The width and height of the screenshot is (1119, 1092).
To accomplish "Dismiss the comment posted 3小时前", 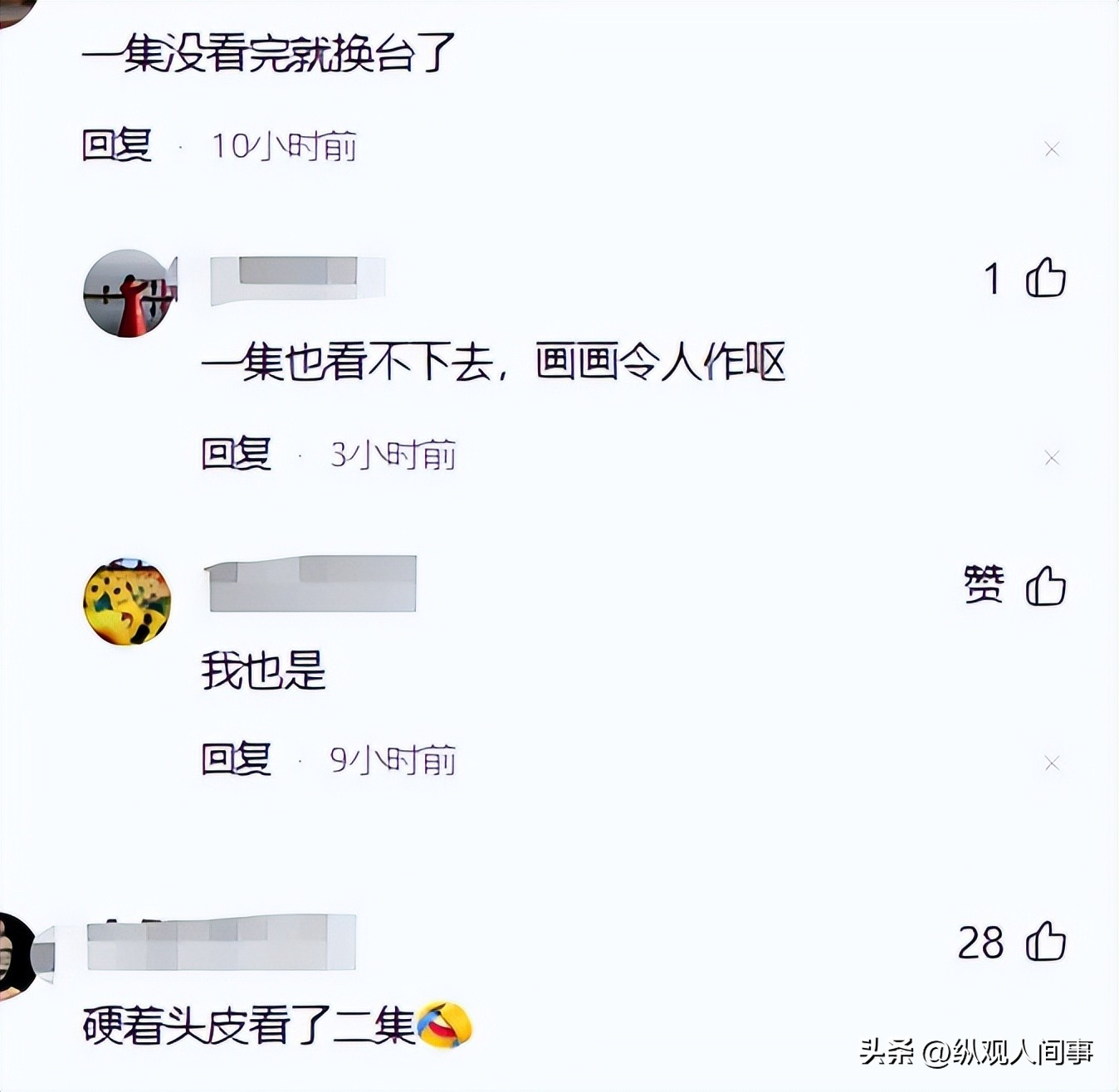I will (1052, 458).
